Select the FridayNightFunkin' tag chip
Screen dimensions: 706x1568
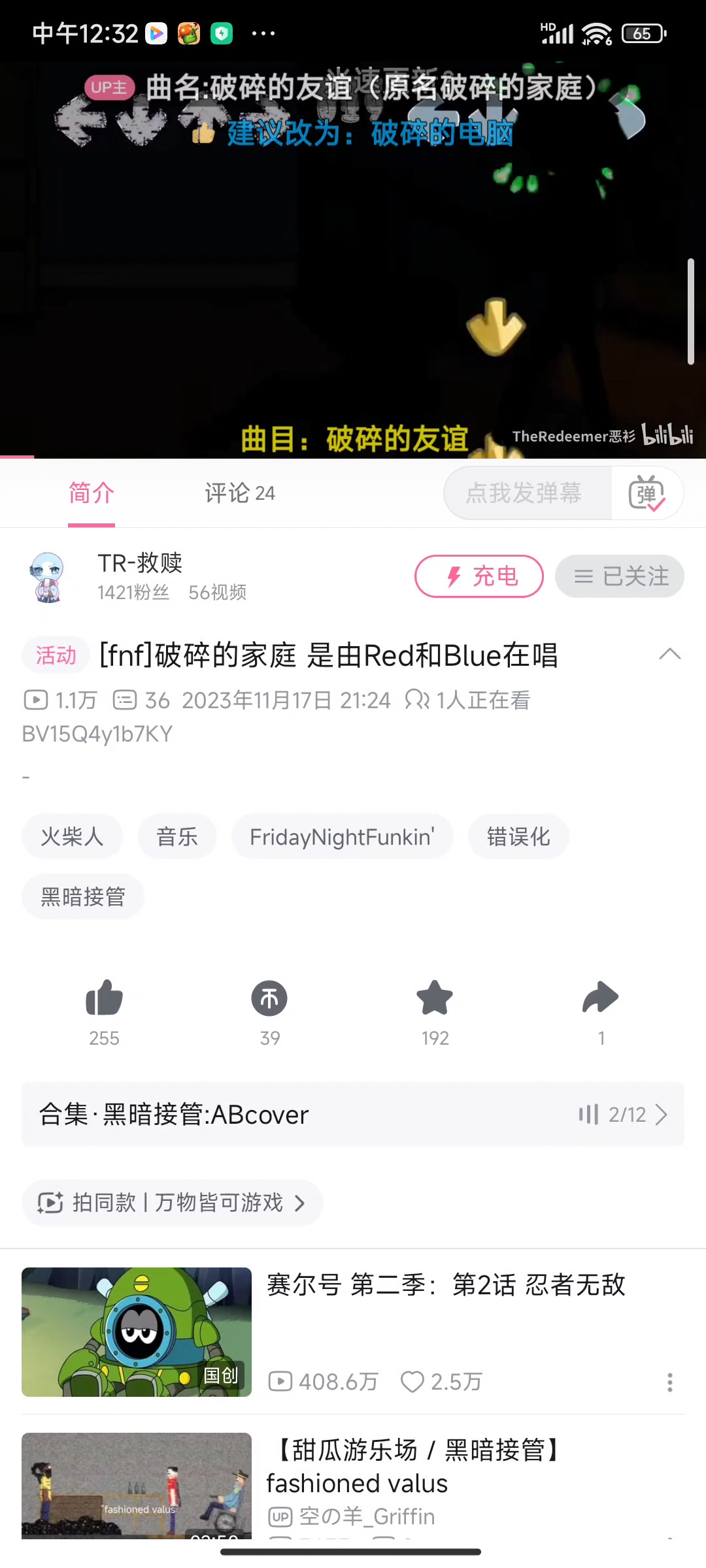pos(342,836)
